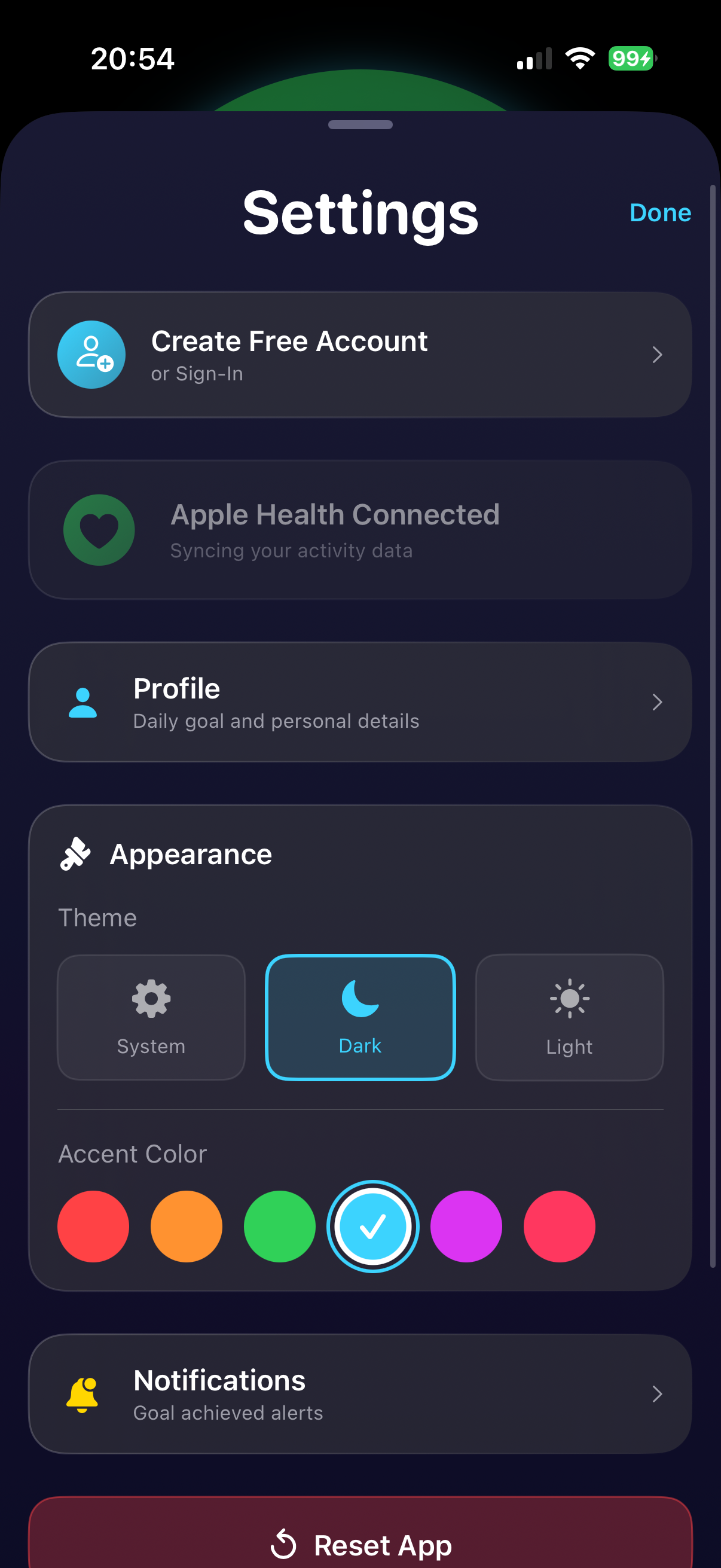Open Notifications goal achieved alerts
Screen dimensions: 721x1568
360,1395
